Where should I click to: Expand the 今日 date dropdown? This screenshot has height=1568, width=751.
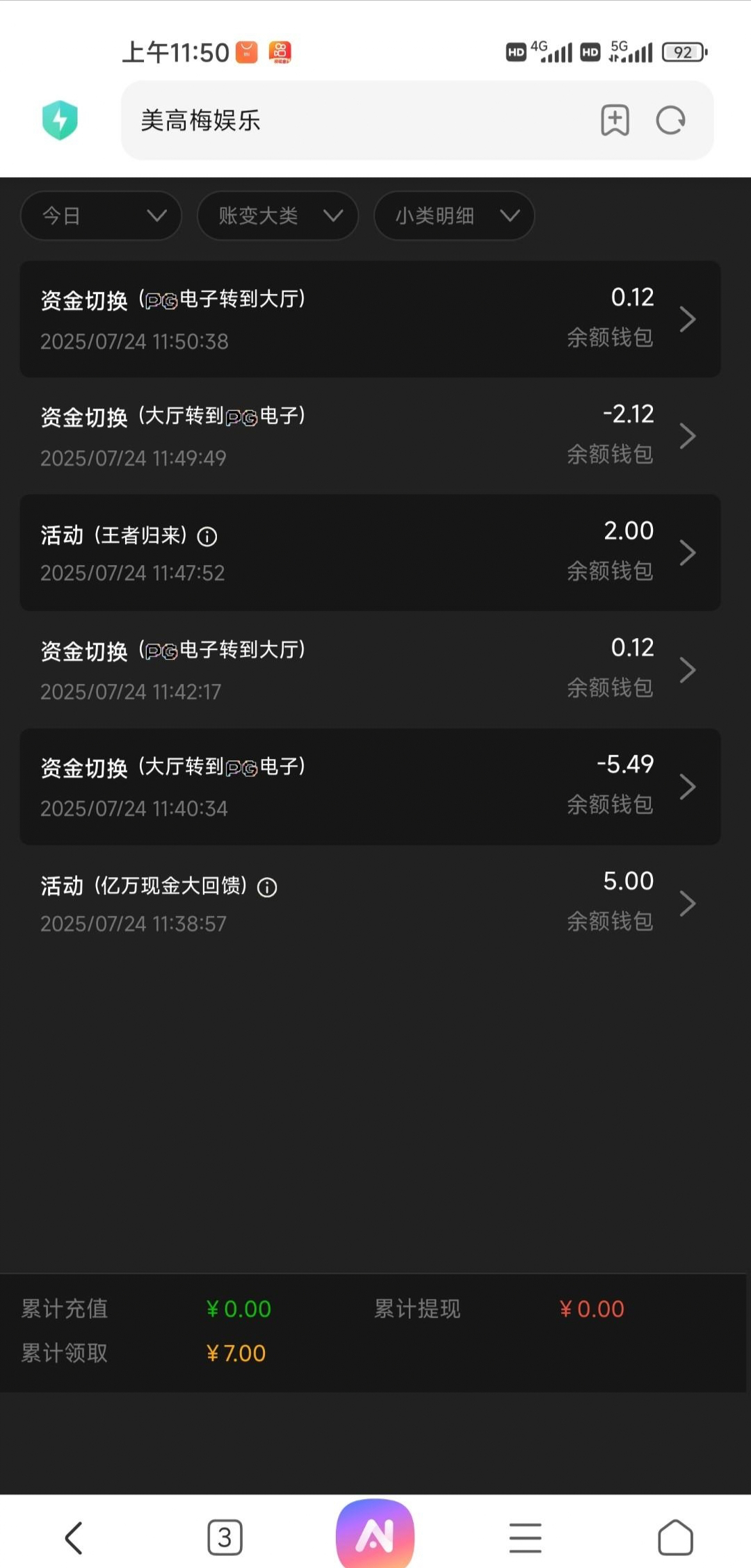102,216
